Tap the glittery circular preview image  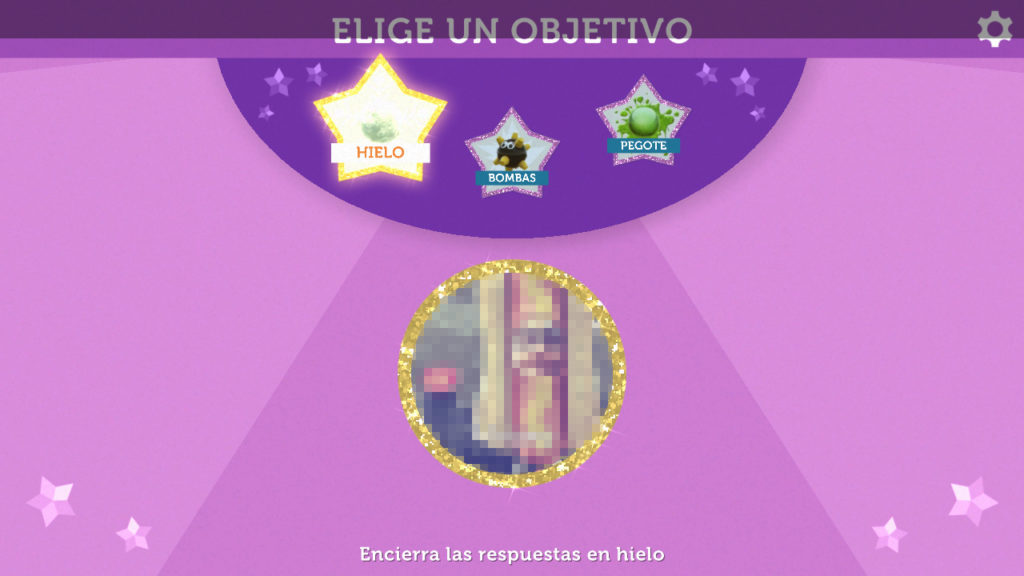511,374
